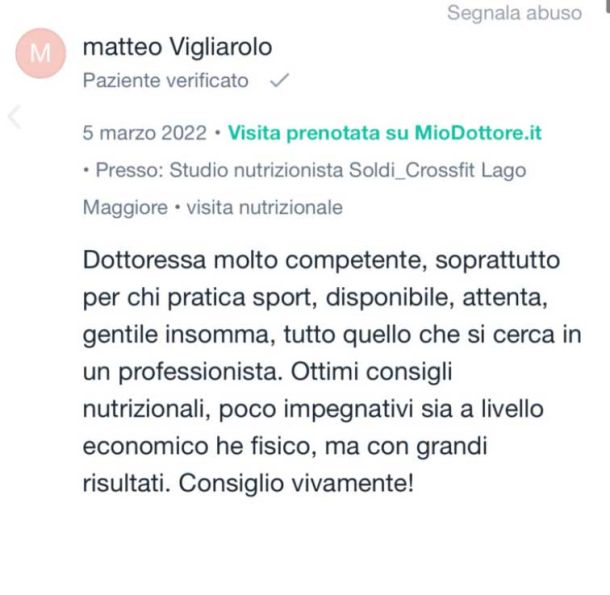Report this review via Segnala abuso
The image size is (610, 595).
514,13
